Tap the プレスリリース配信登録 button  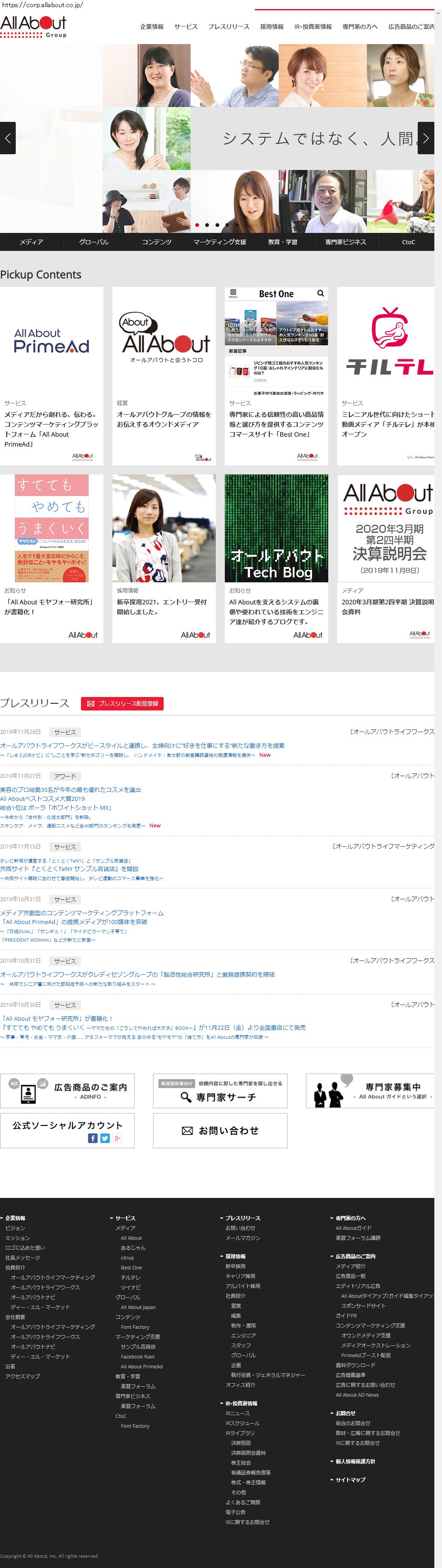pos(122,703)
